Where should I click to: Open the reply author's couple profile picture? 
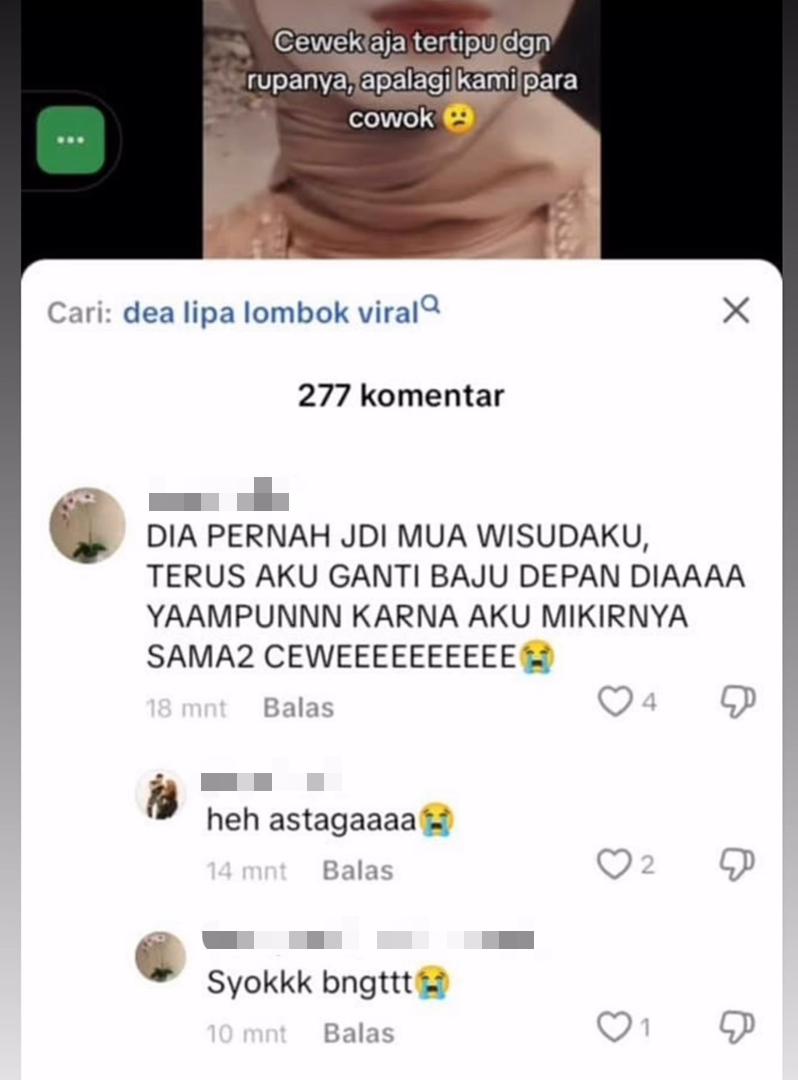pyautogui.click(x=162, y=793)
